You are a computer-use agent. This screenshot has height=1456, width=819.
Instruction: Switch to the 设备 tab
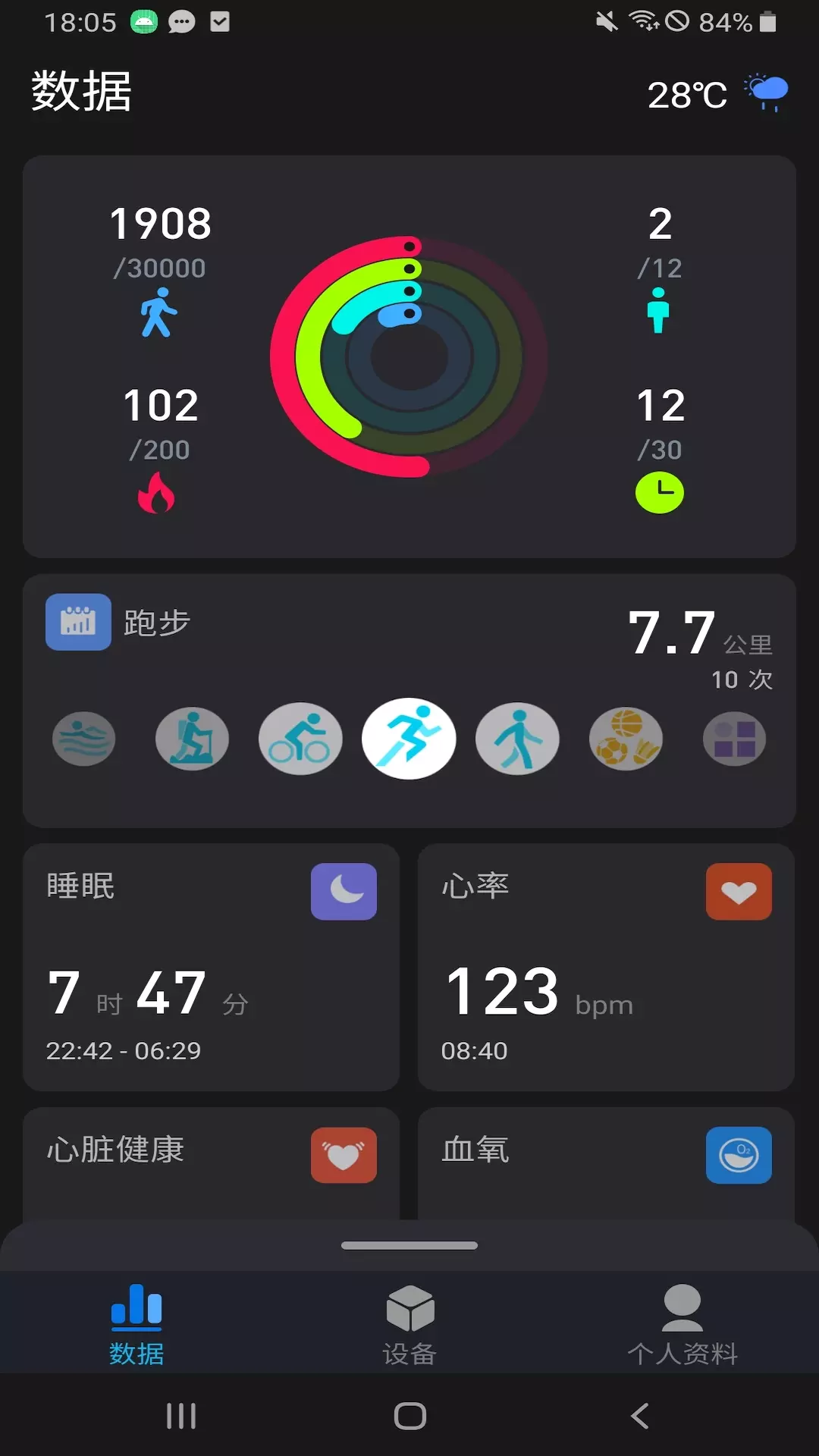pos(409,1324)
